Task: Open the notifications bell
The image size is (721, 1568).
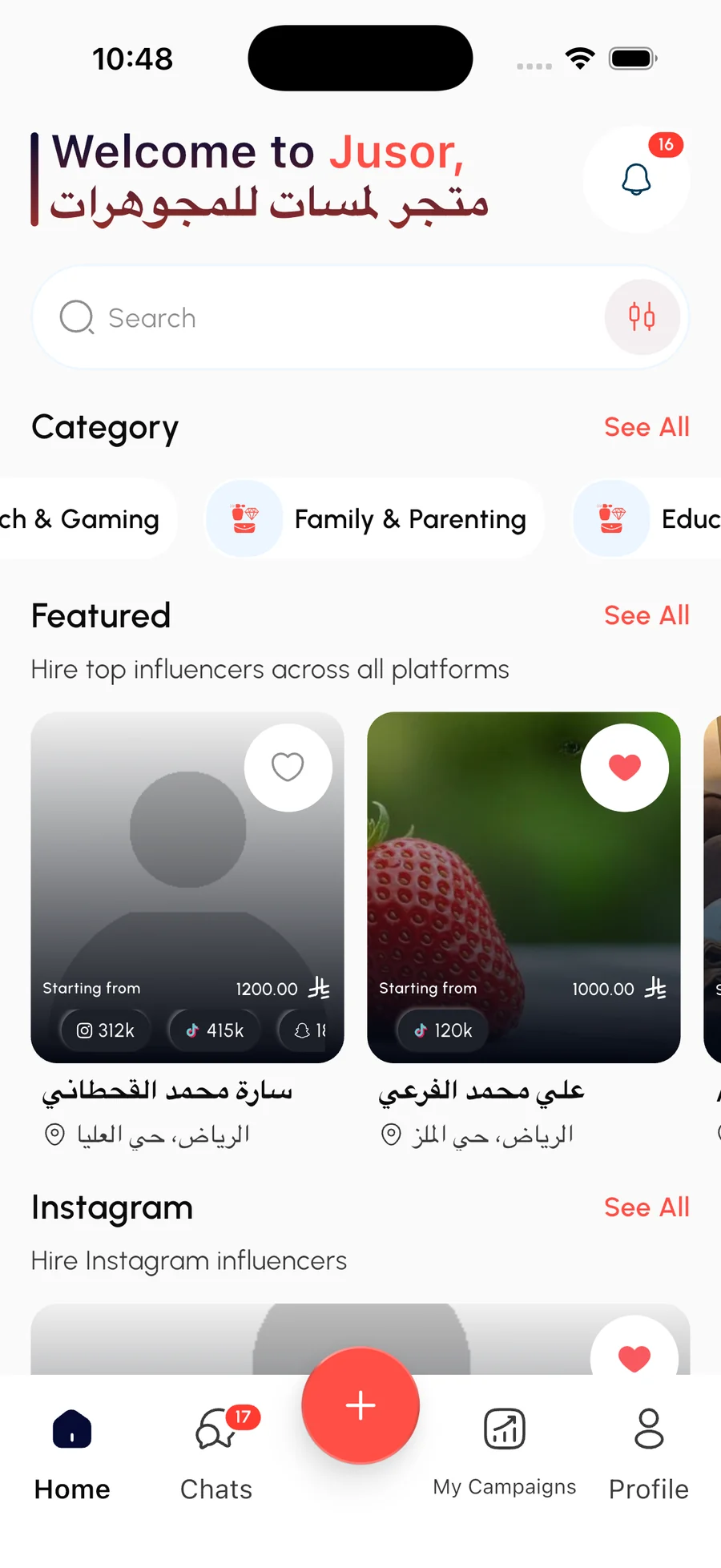Action: (x=636, y=179)
